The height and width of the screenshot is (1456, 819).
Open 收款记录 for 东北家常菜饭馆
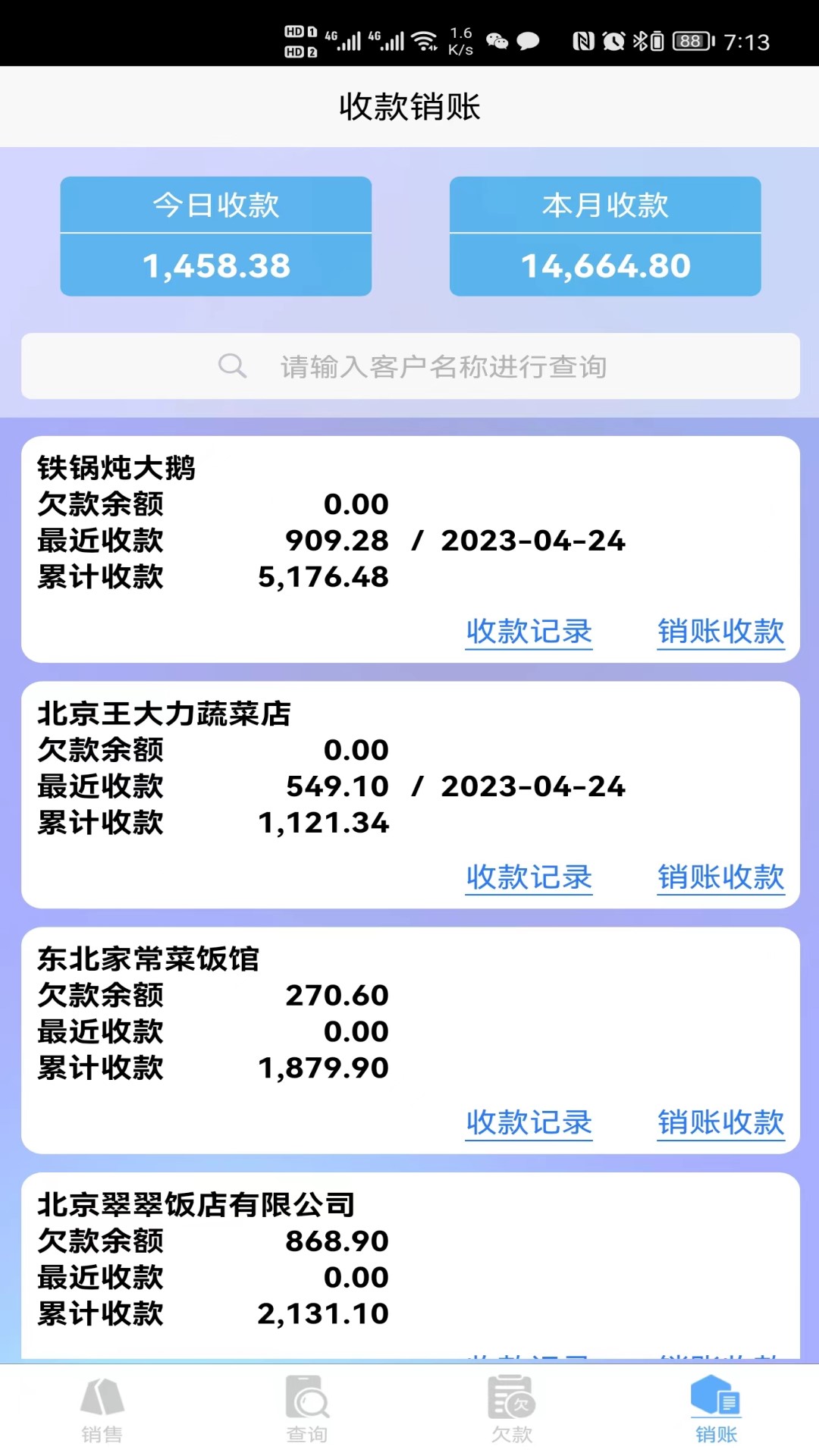pos(529,1124)
